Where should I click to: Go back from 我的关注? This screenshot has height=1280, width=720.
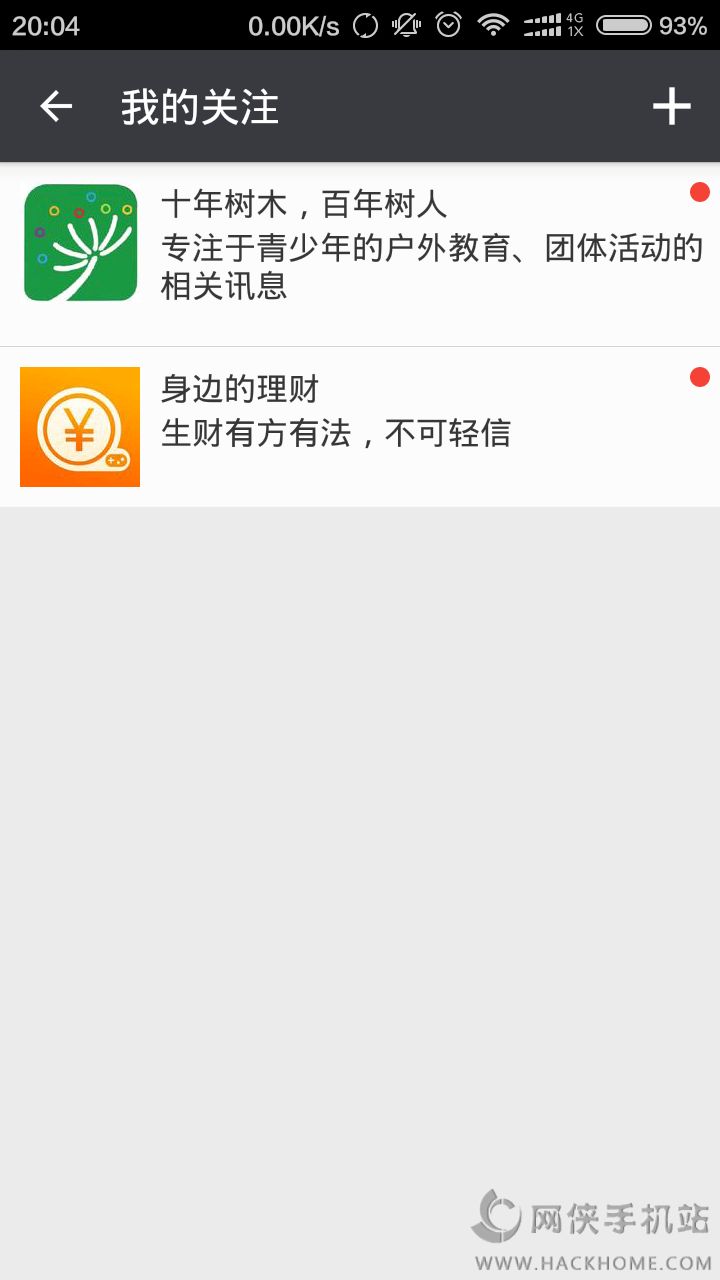coord(56,106)
